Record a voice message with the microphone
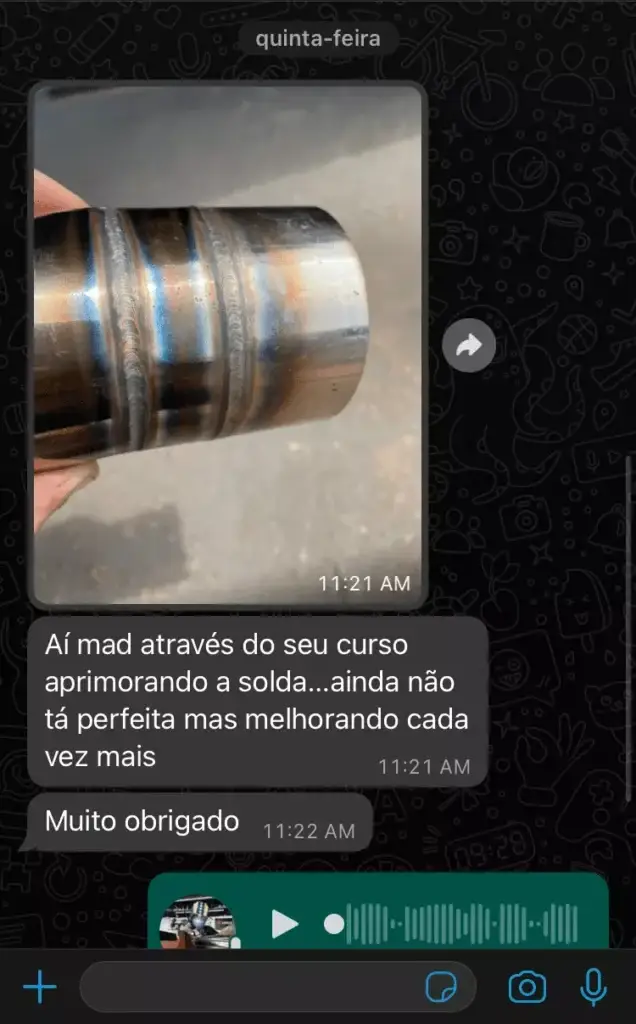The height and width of the screenshot is (1024, 636). coord(594,988)
